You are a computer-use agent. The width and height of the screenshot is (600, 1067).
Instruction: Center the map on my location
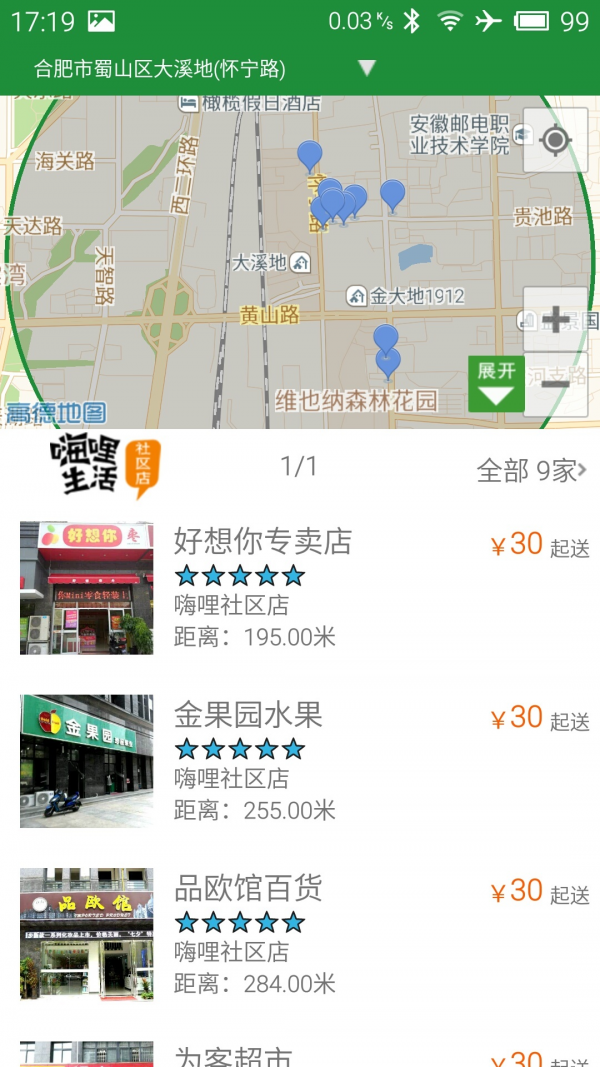(555, 140)
